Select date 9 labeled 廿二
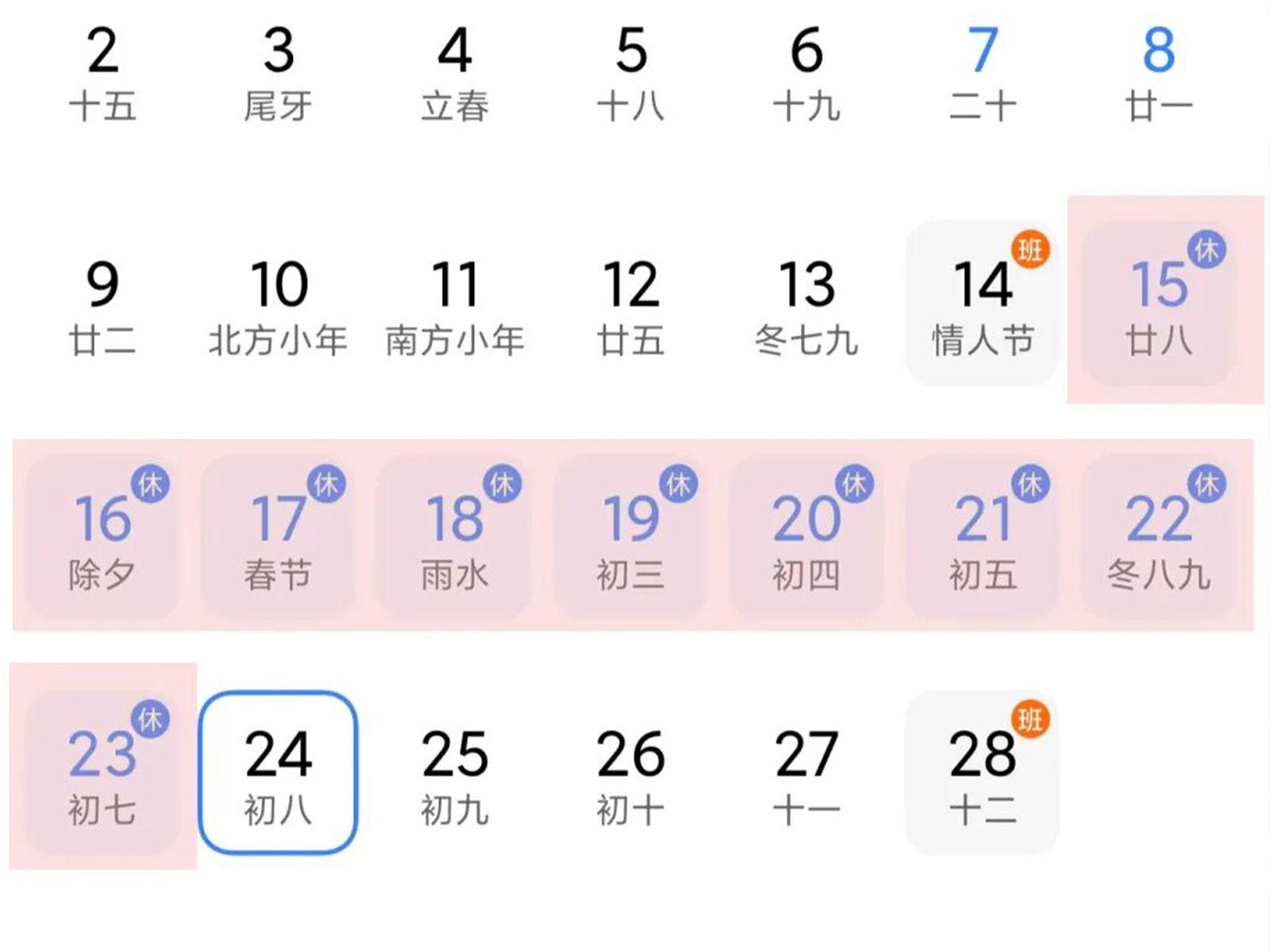 102,304
